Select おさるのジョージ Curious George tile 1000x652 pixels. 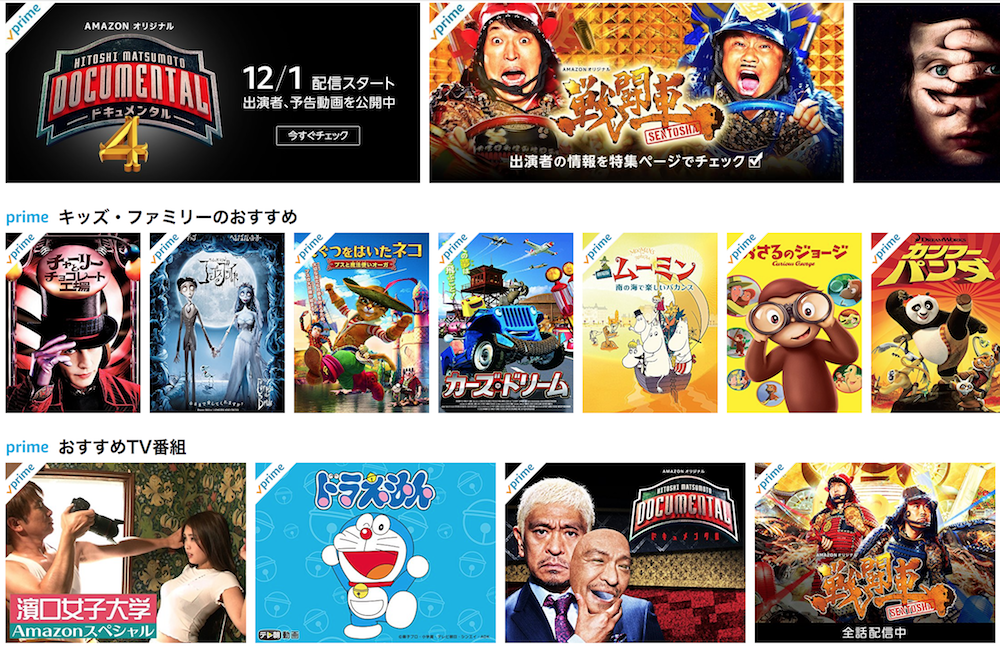click(x=794, y=322)
